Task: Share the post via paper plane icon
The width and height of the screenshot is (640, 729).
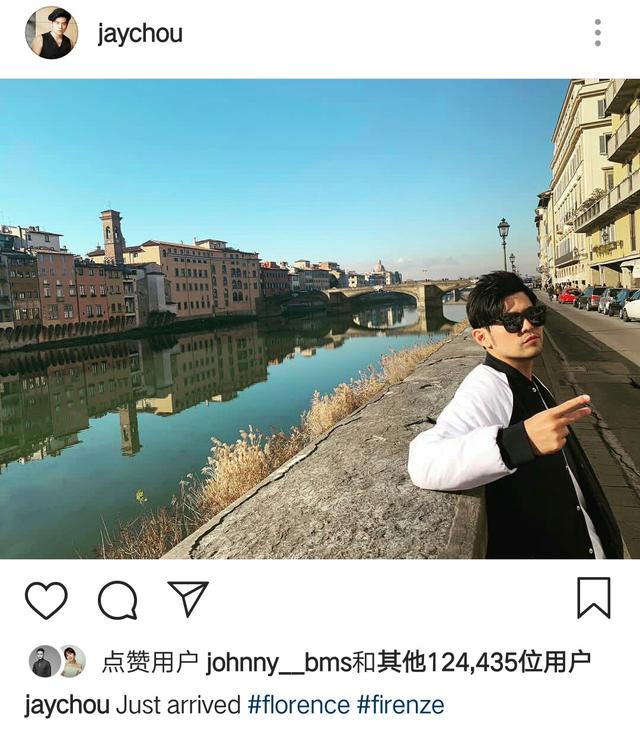Action: pos(188,598)
